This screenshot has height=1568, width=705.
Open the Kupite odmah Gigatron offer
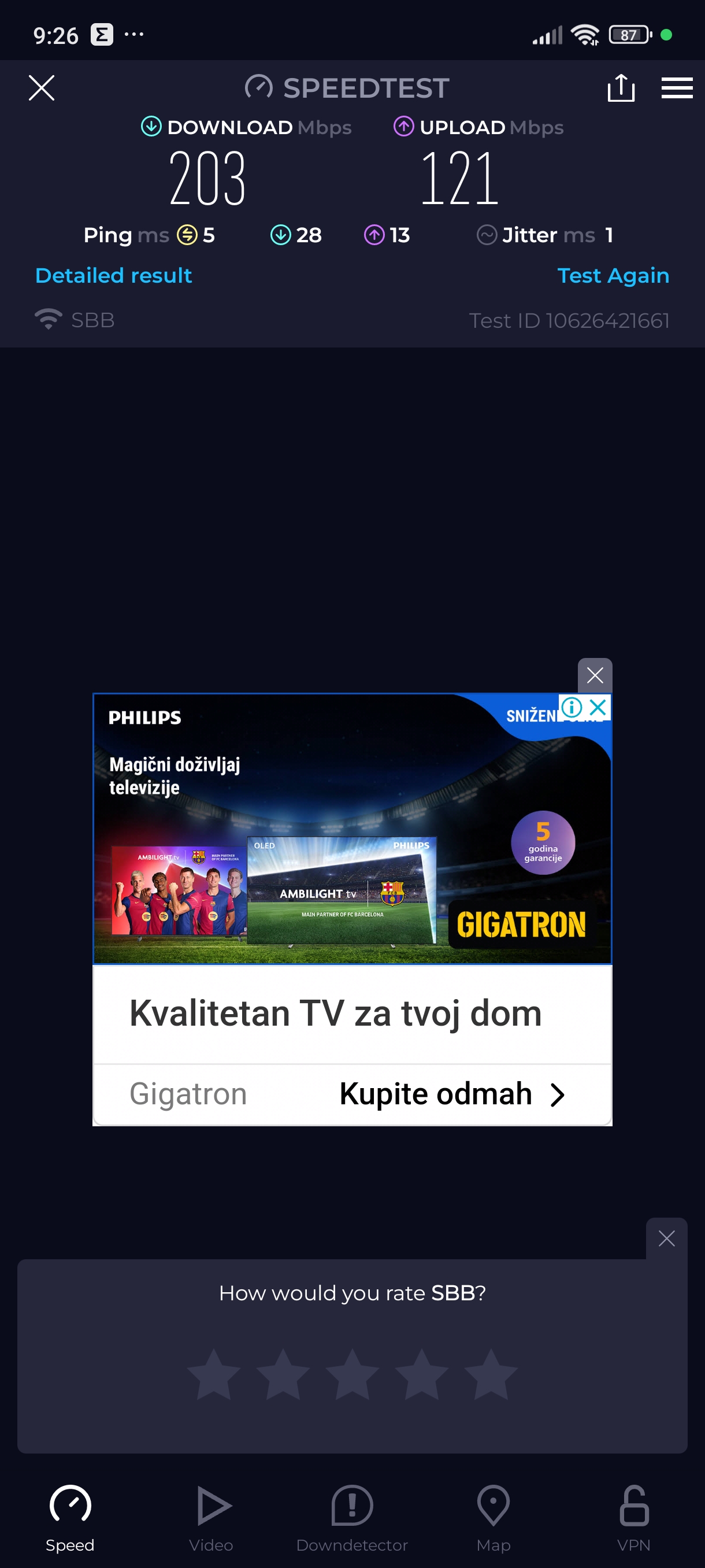(x=451, y=1094)
